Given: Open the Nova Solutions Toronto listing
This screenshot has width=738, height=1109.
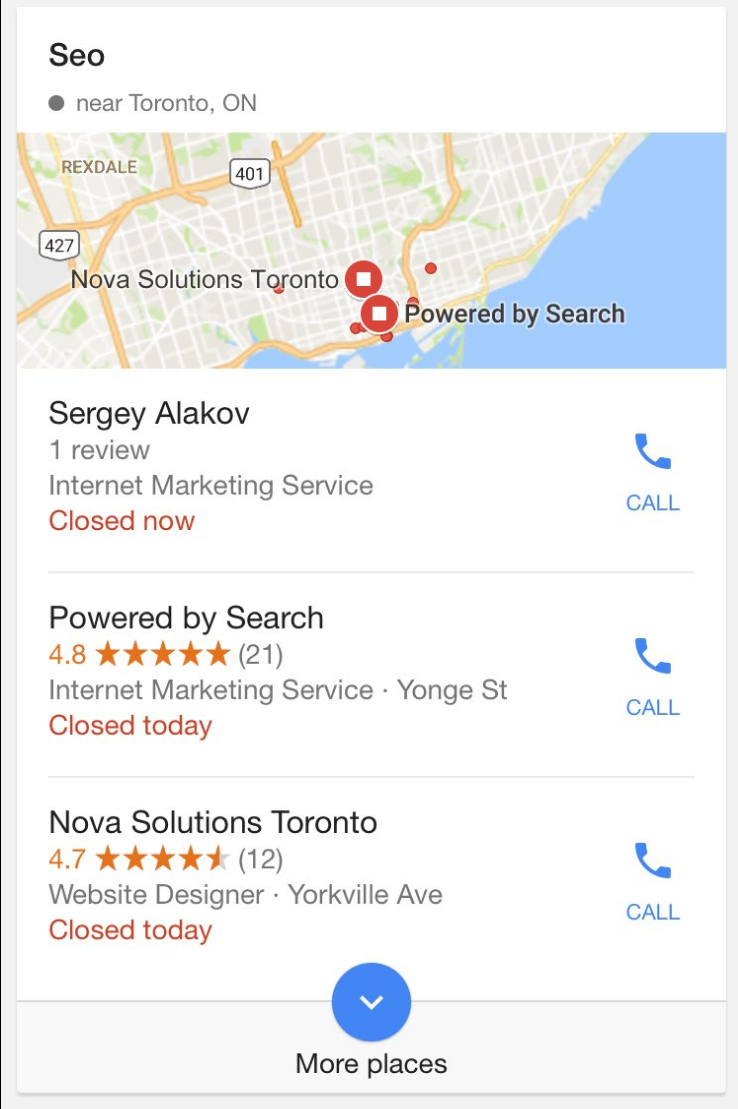Looking at the screenshot, I should point(213,823).
